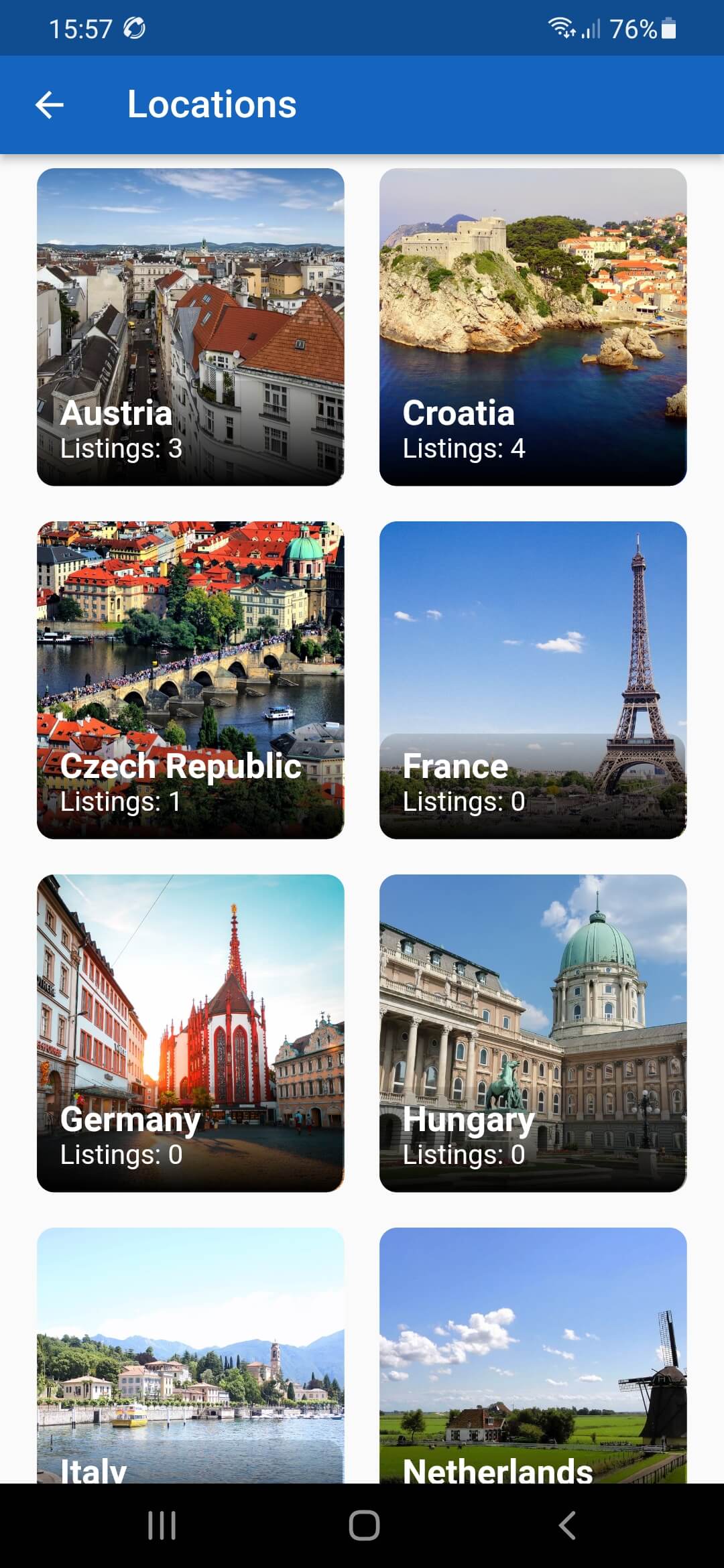Tap the Listings: 3 text under Austria
Screen dimensions: 724x1568
click(121, 449)
